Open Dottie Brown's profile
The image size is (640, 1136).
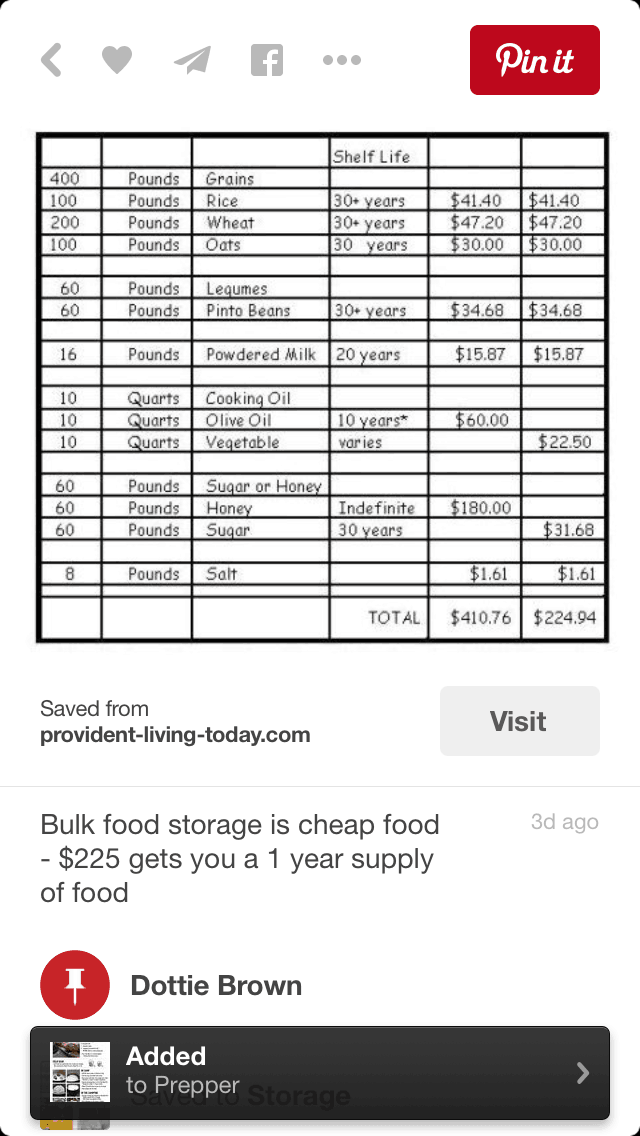coord(216,985)
